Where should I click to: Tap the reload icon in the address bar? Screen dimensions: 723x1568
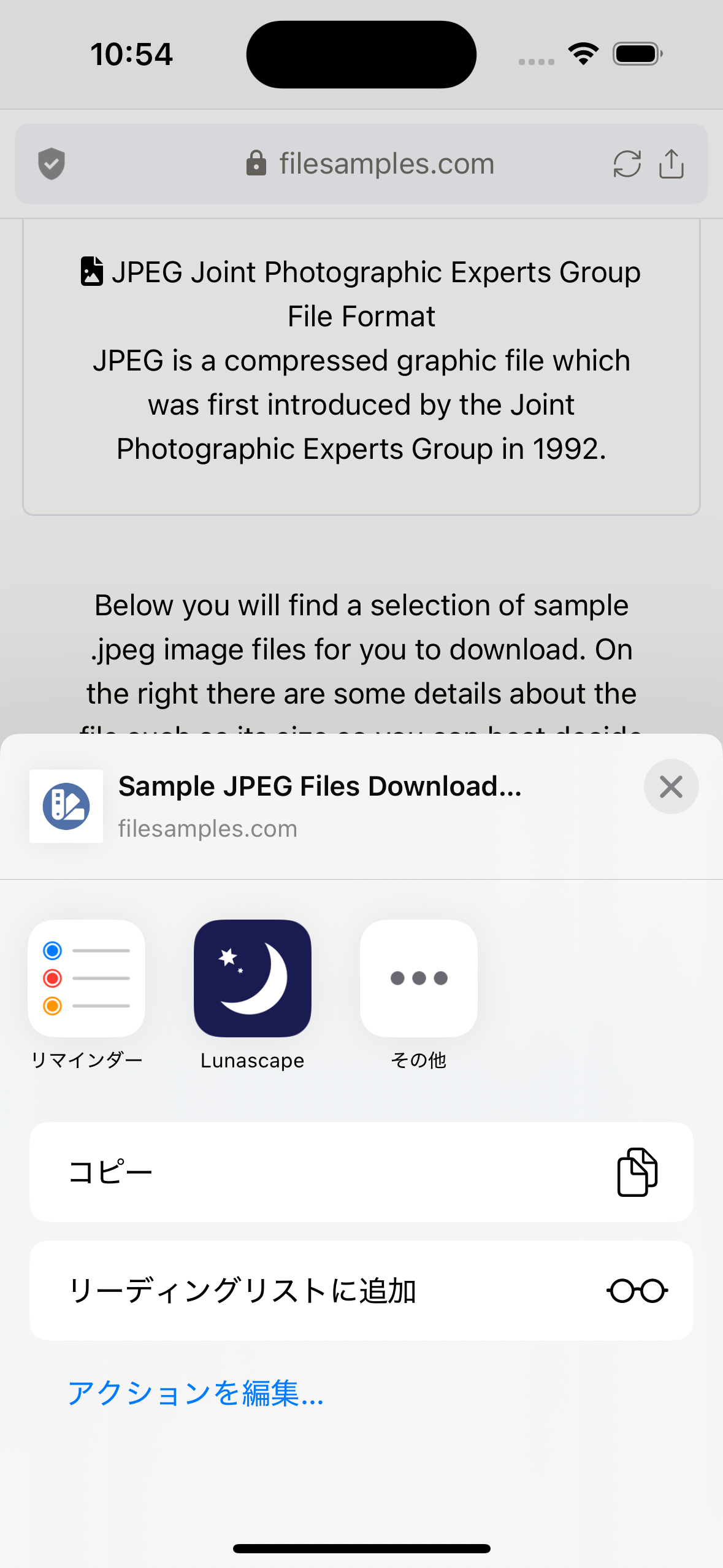pos(627,163)
